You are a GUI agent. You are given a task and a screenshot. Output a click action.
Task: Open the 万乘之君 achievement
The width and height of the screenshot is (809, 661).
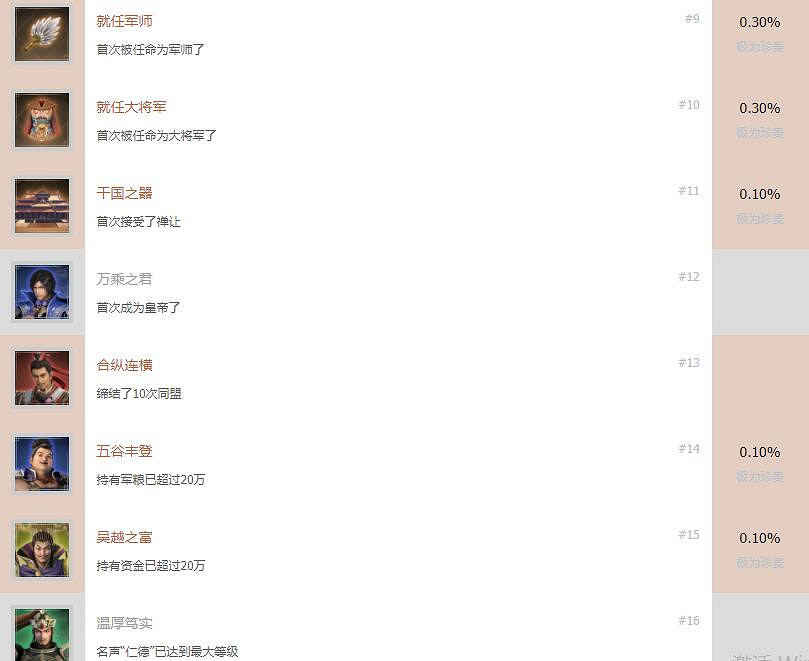tap(124, 279)
